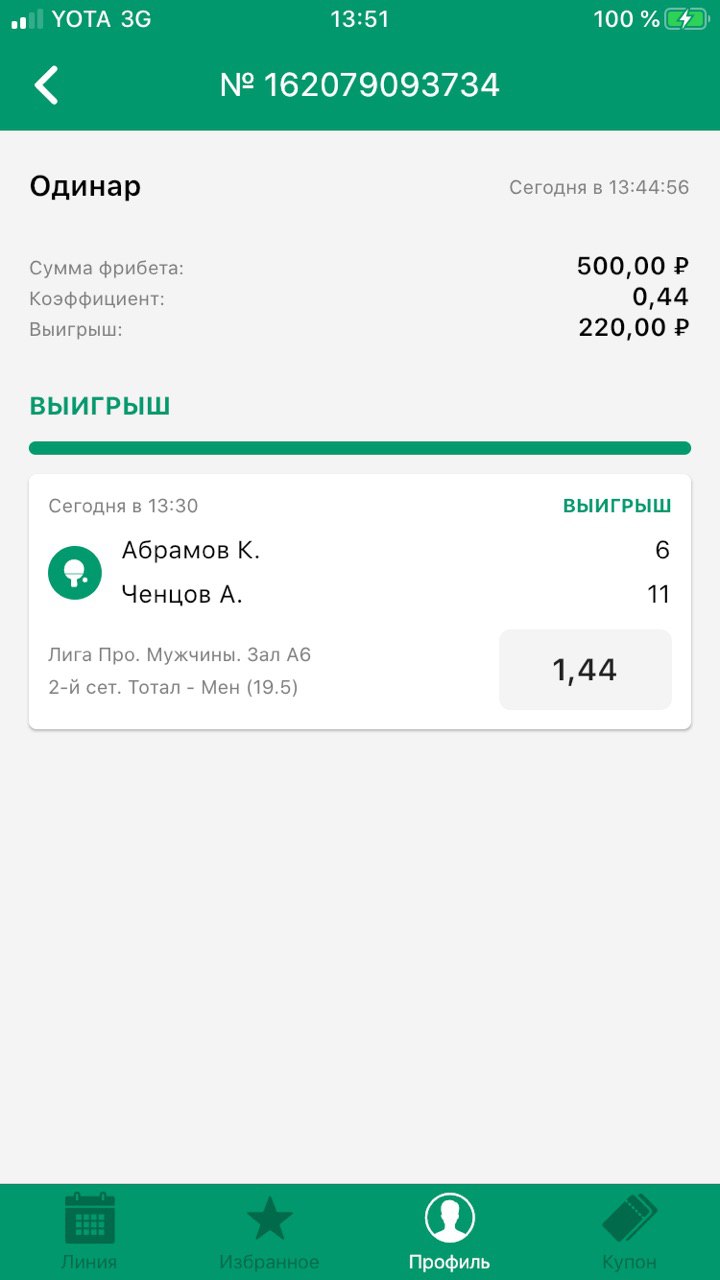Open the Купон tab

[x=630, y=1232]
